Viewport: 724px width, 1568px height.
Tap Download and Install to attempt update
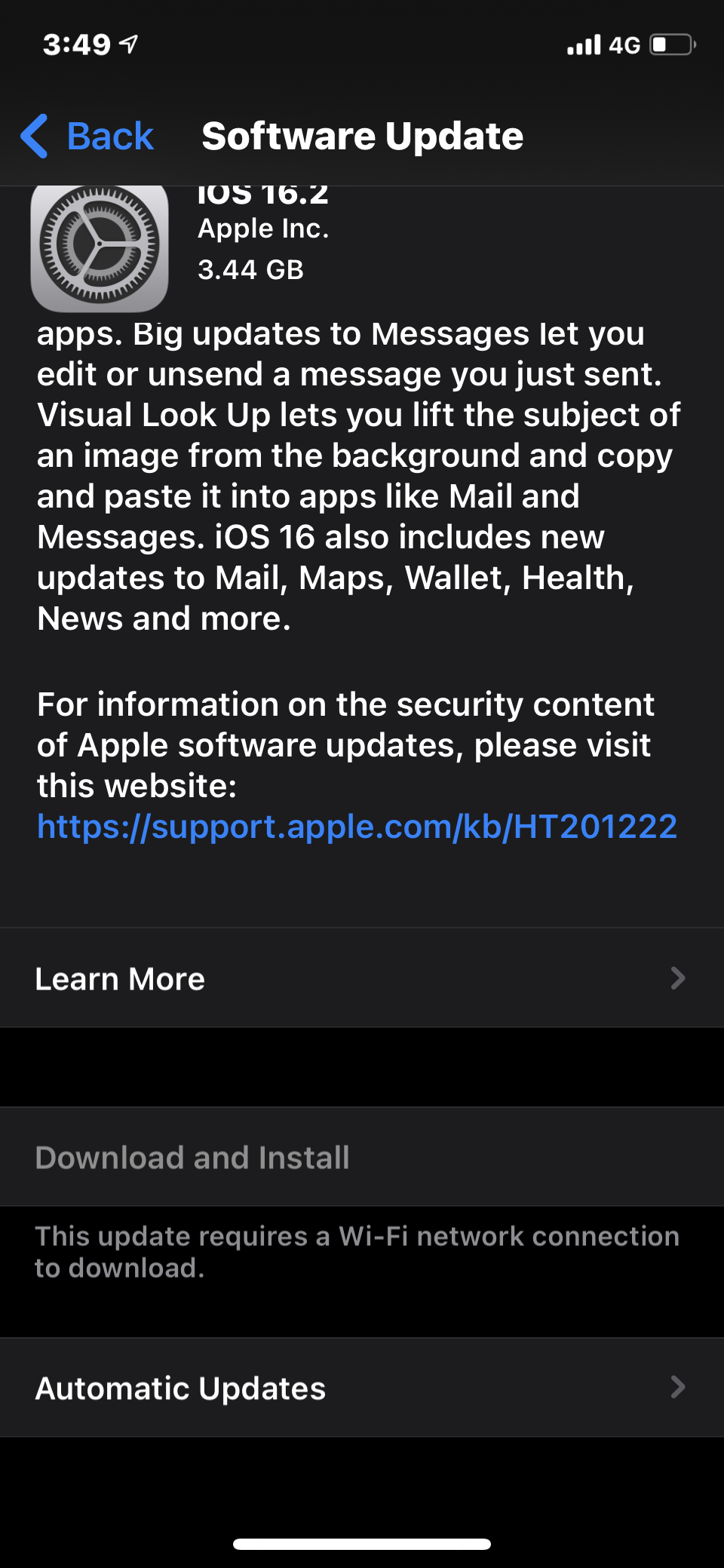192,1157
